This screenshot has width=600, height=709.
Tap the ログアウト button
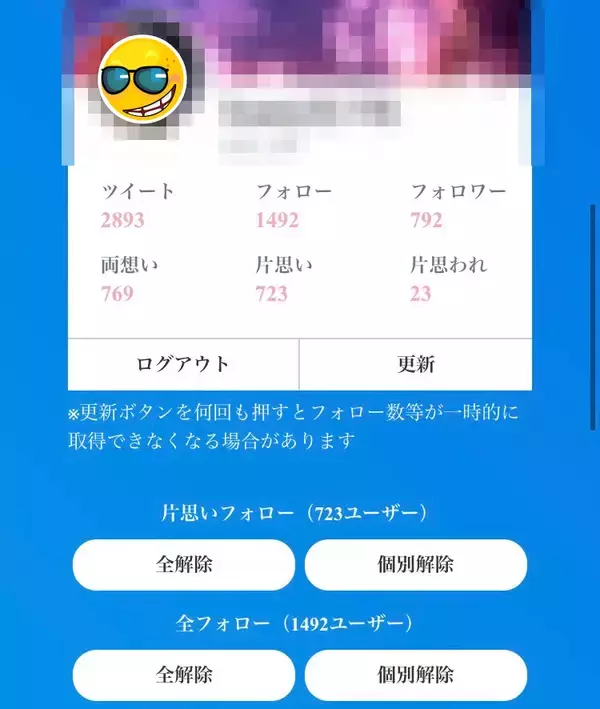coord(183,364)
